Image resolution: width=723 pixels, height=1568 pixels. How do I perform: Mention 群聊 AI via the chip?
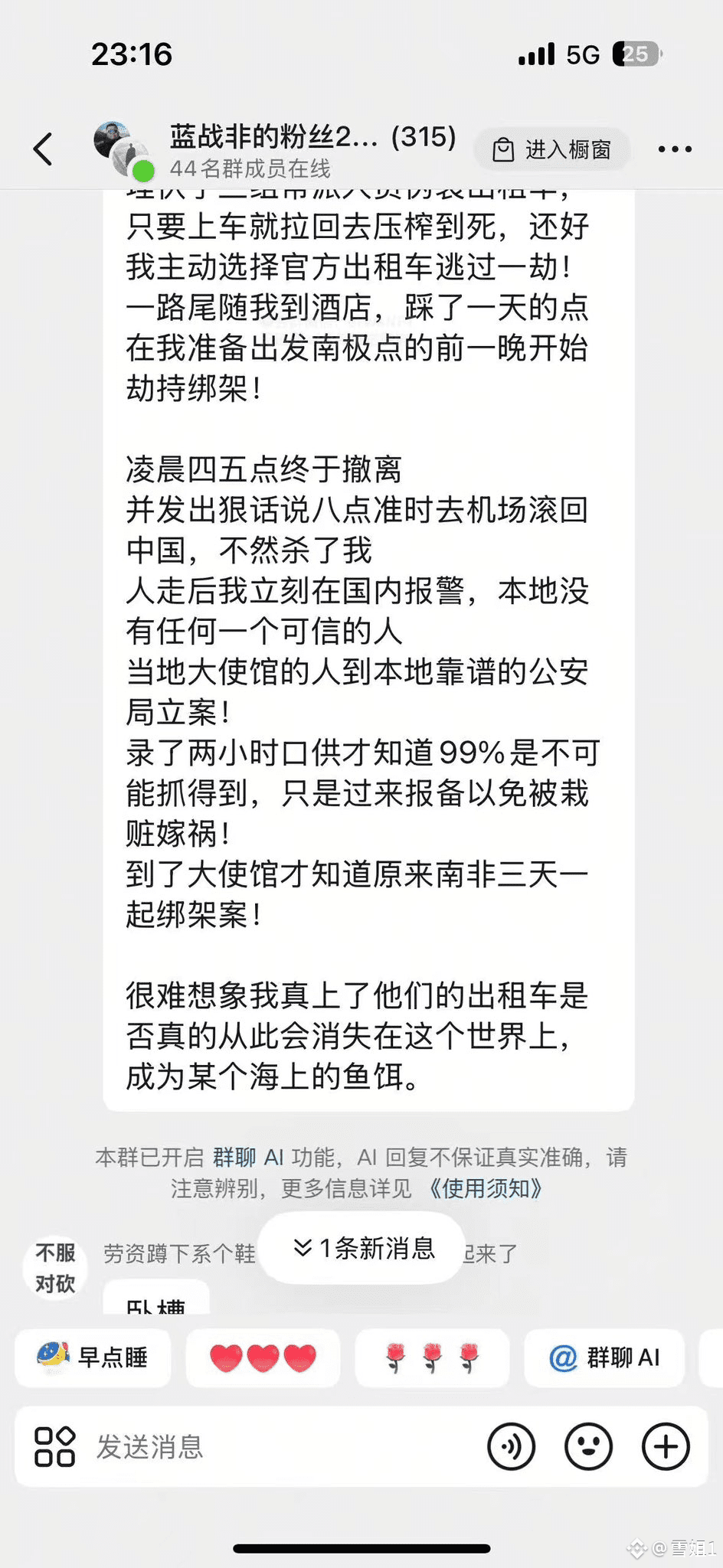[x=604, y=1357]
